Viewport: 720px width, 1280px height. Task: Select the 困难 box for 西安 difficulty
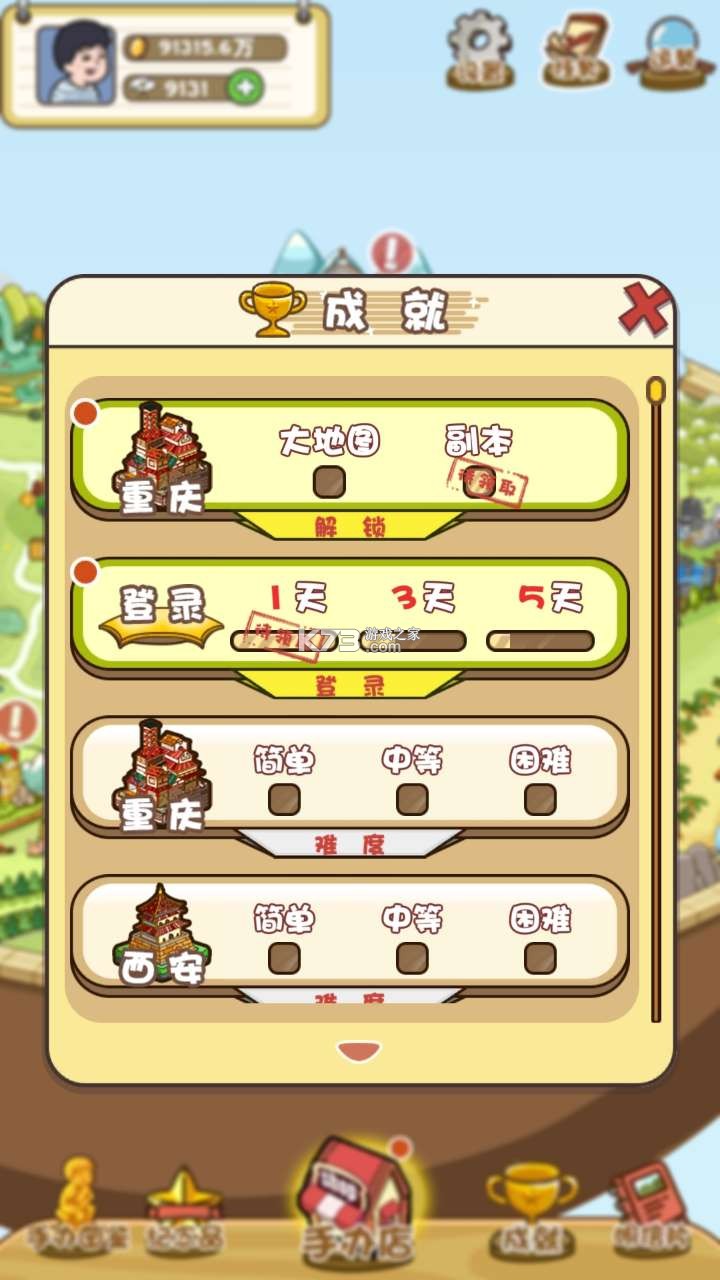540,958
